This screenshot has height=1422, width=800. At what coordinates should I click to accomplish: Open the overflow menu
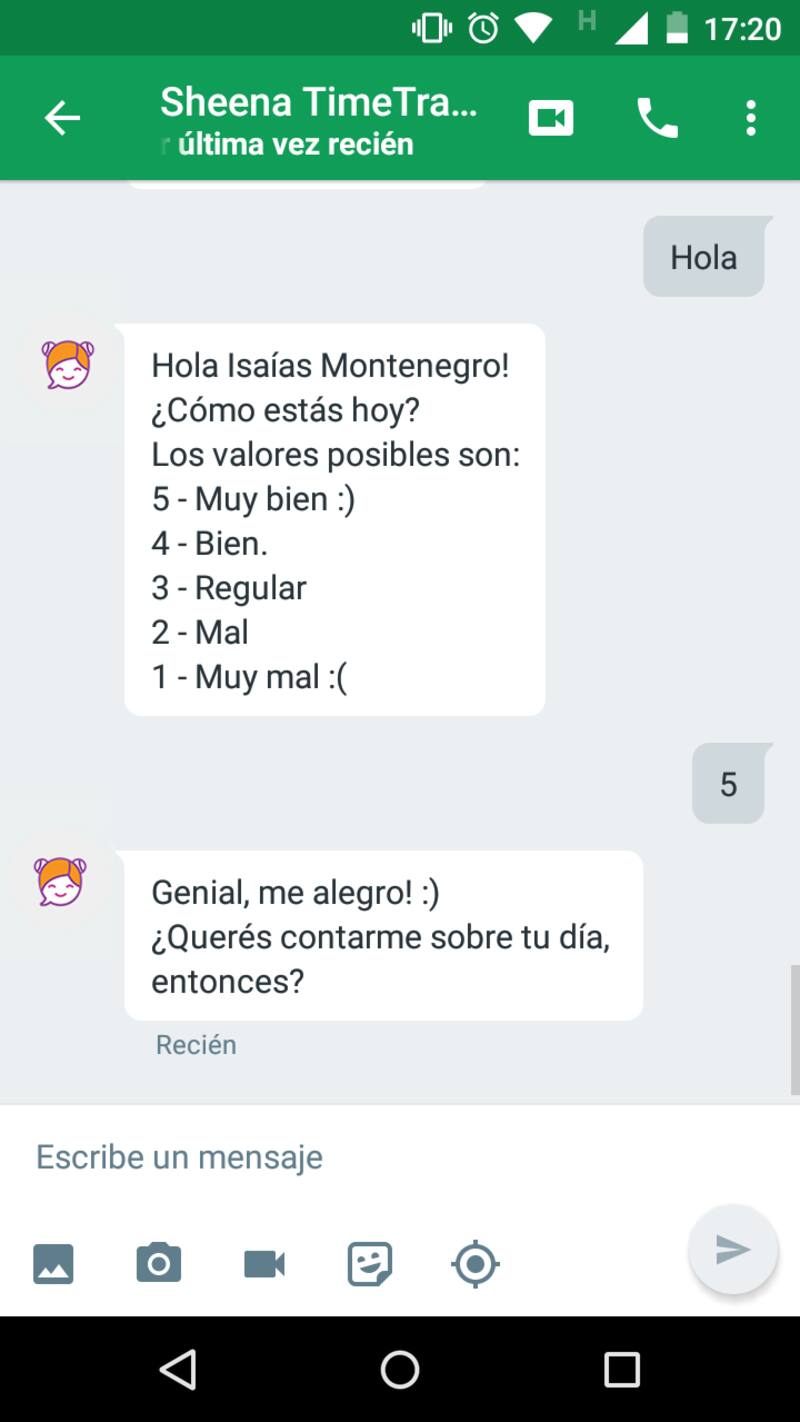tap(750, 119)
